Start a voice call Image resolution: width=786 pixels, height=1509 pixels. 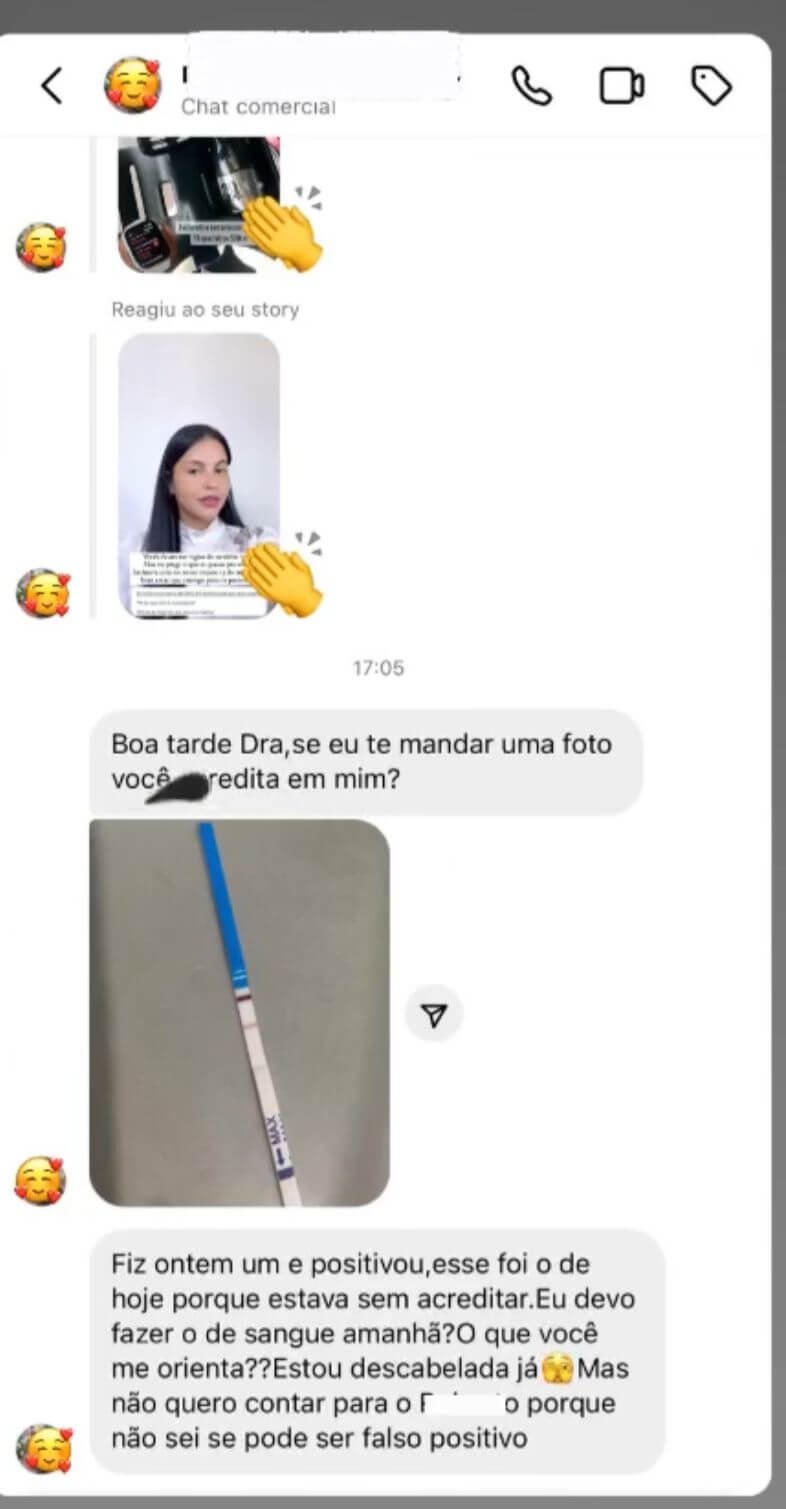click(x=531, y=87)
